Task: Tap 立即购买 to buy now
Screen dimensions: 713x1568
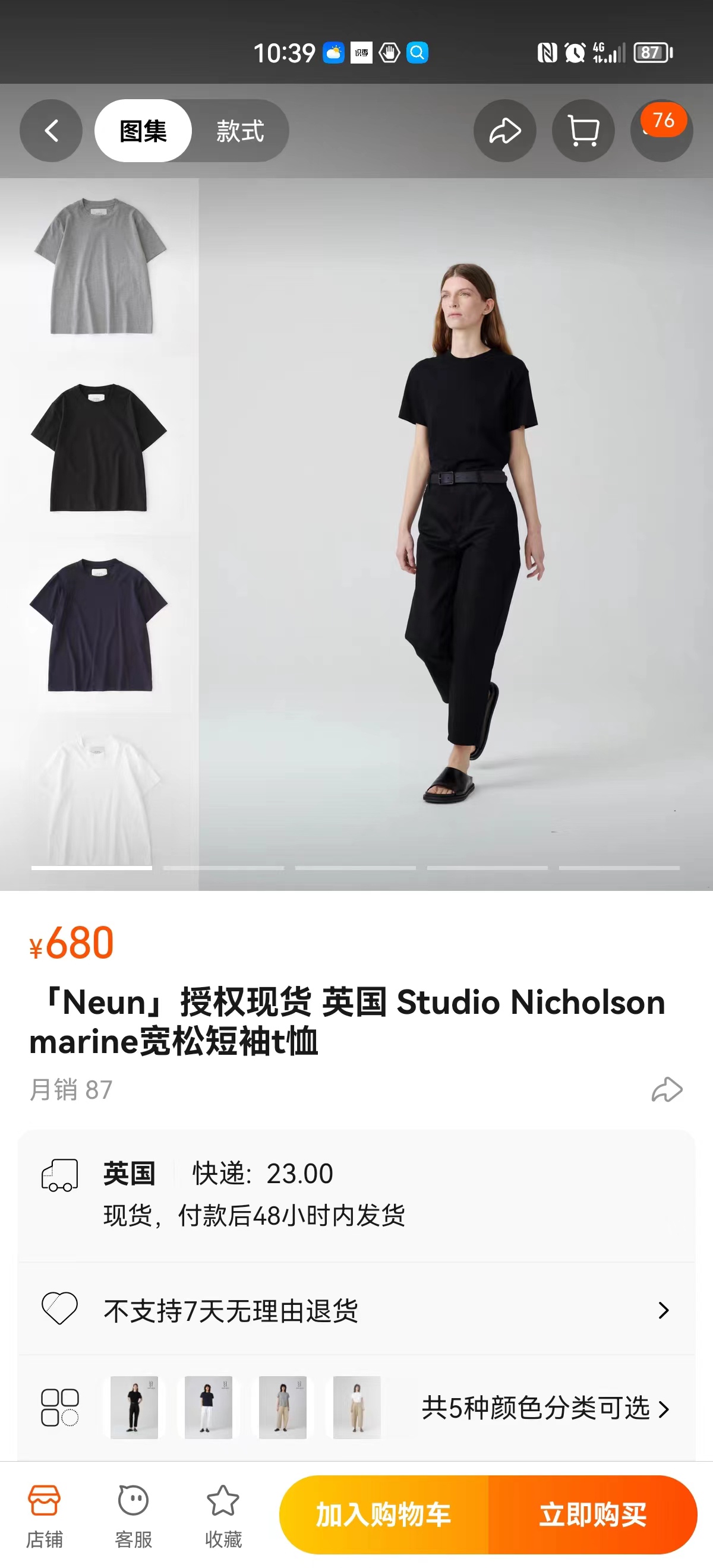Action: coord(592,1515)
